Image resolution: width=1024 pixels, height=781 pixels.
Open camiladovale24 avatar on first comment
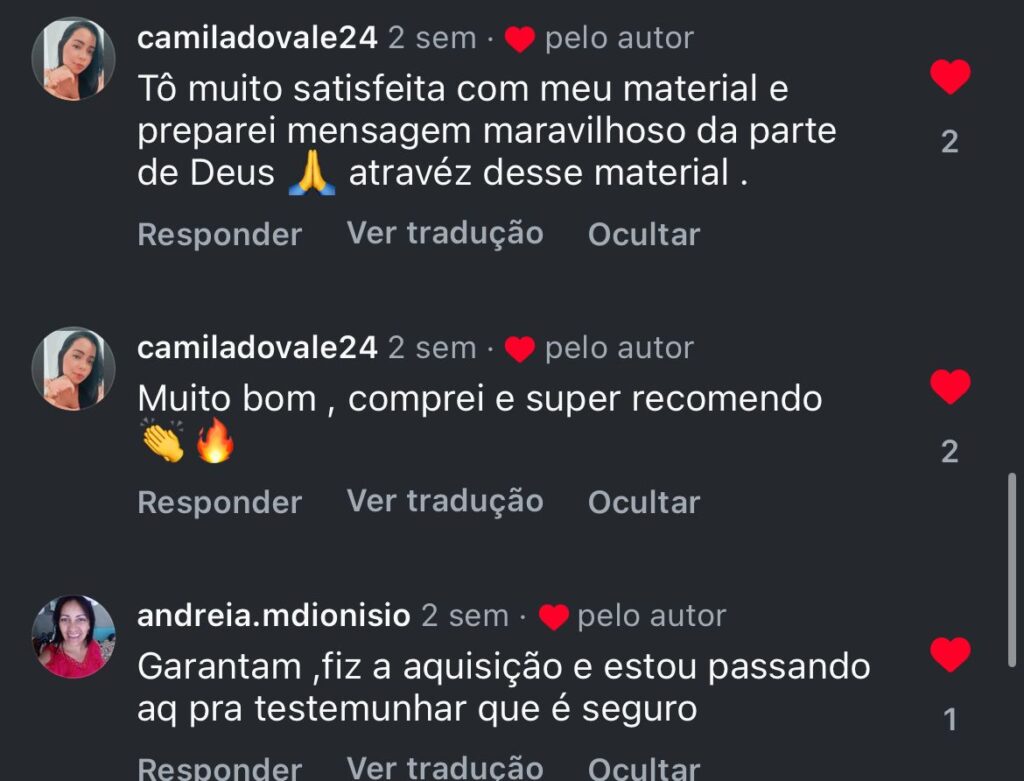[x=74, y=59]
